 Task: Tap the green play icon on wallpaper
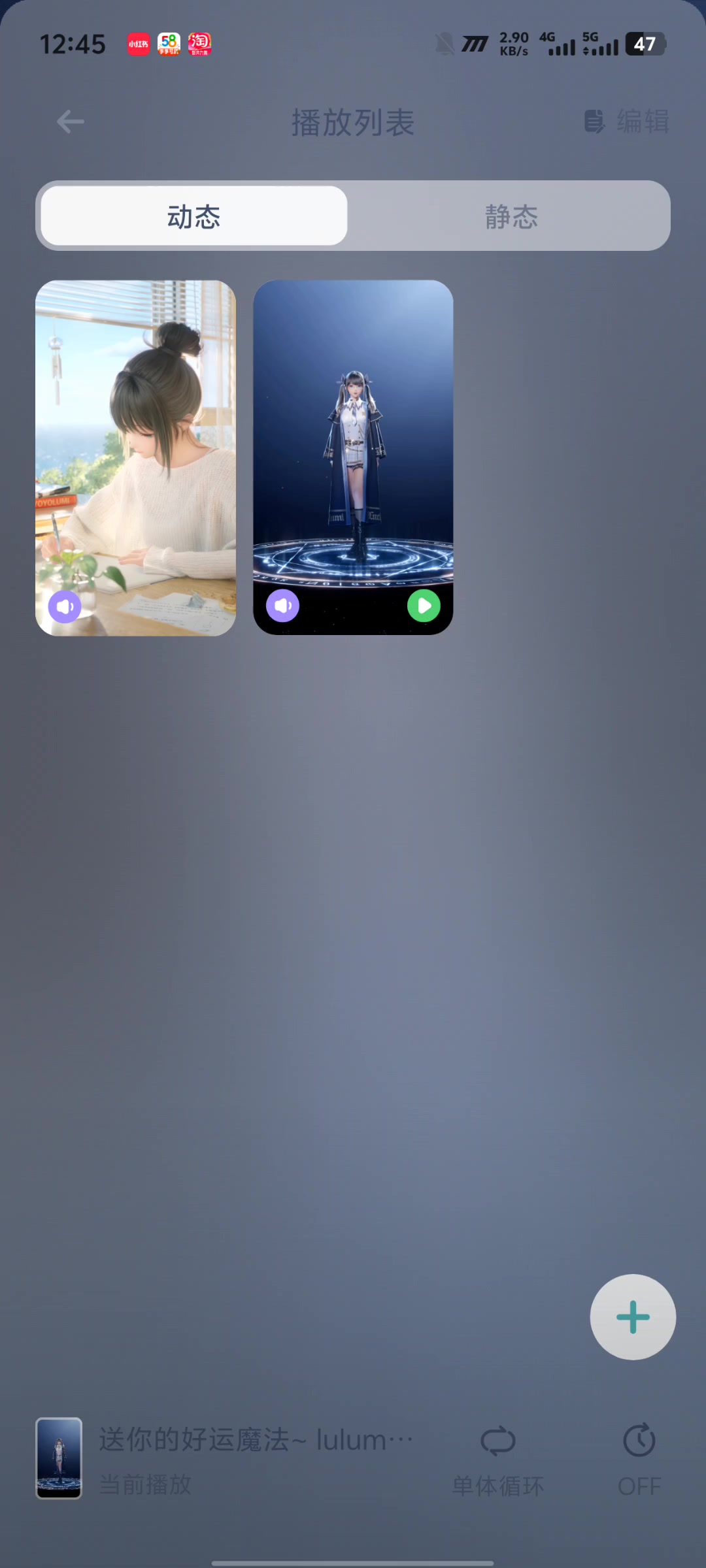click(x=424, y=606)
